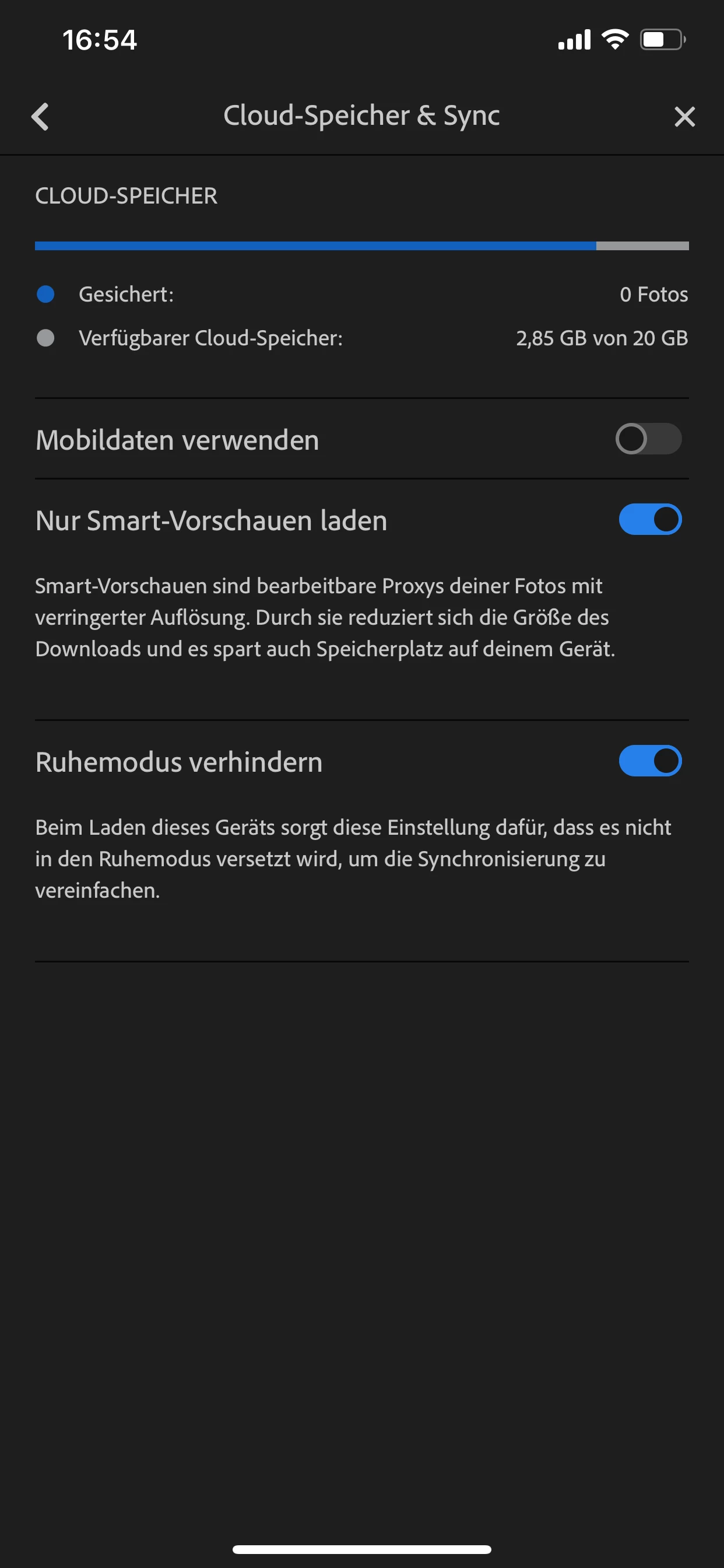This screenshot has width=724, height=1568.
Task: Disable the Ruhemodus verhindern switch
Action: click(650, 761)
